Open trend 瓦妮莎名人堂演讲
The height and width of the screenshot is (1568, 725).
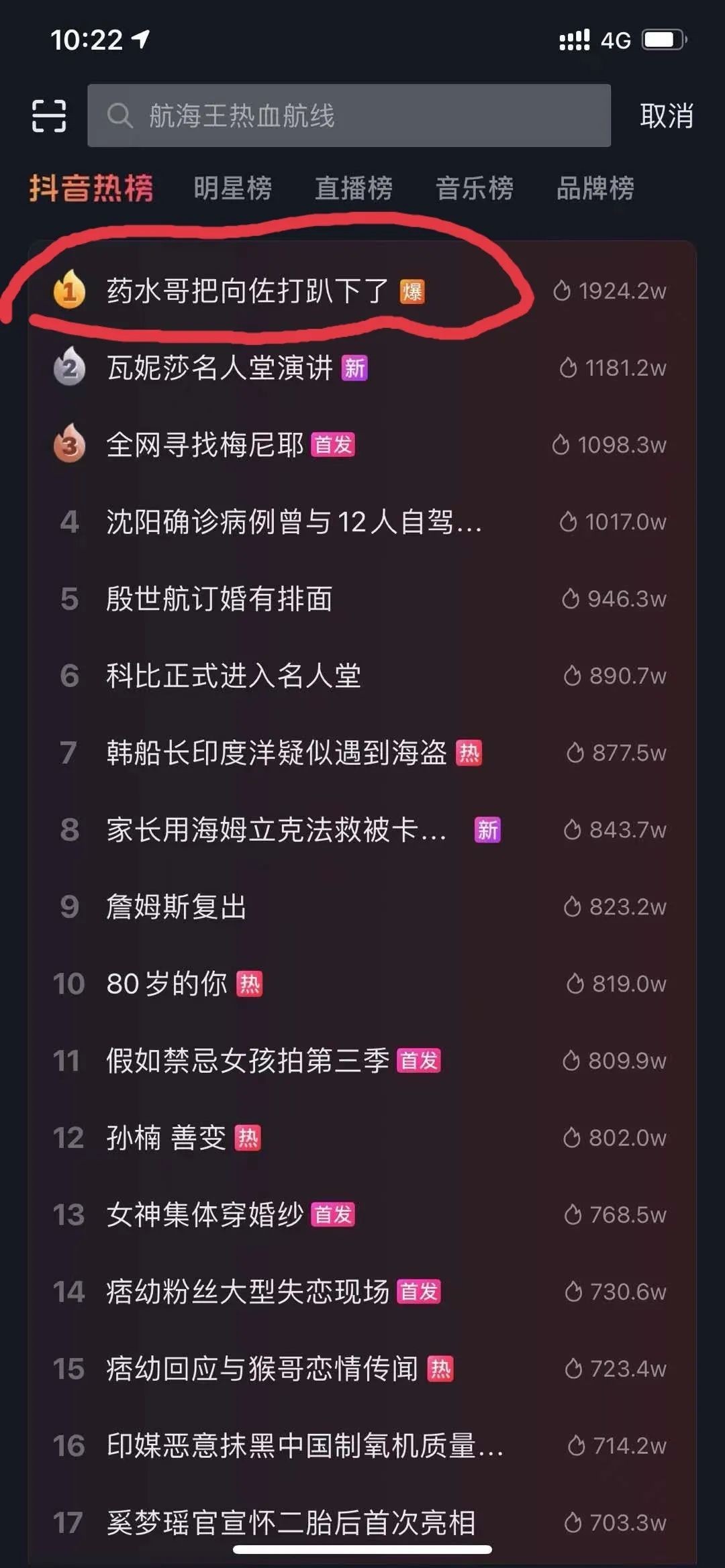[x=220, y=368]
